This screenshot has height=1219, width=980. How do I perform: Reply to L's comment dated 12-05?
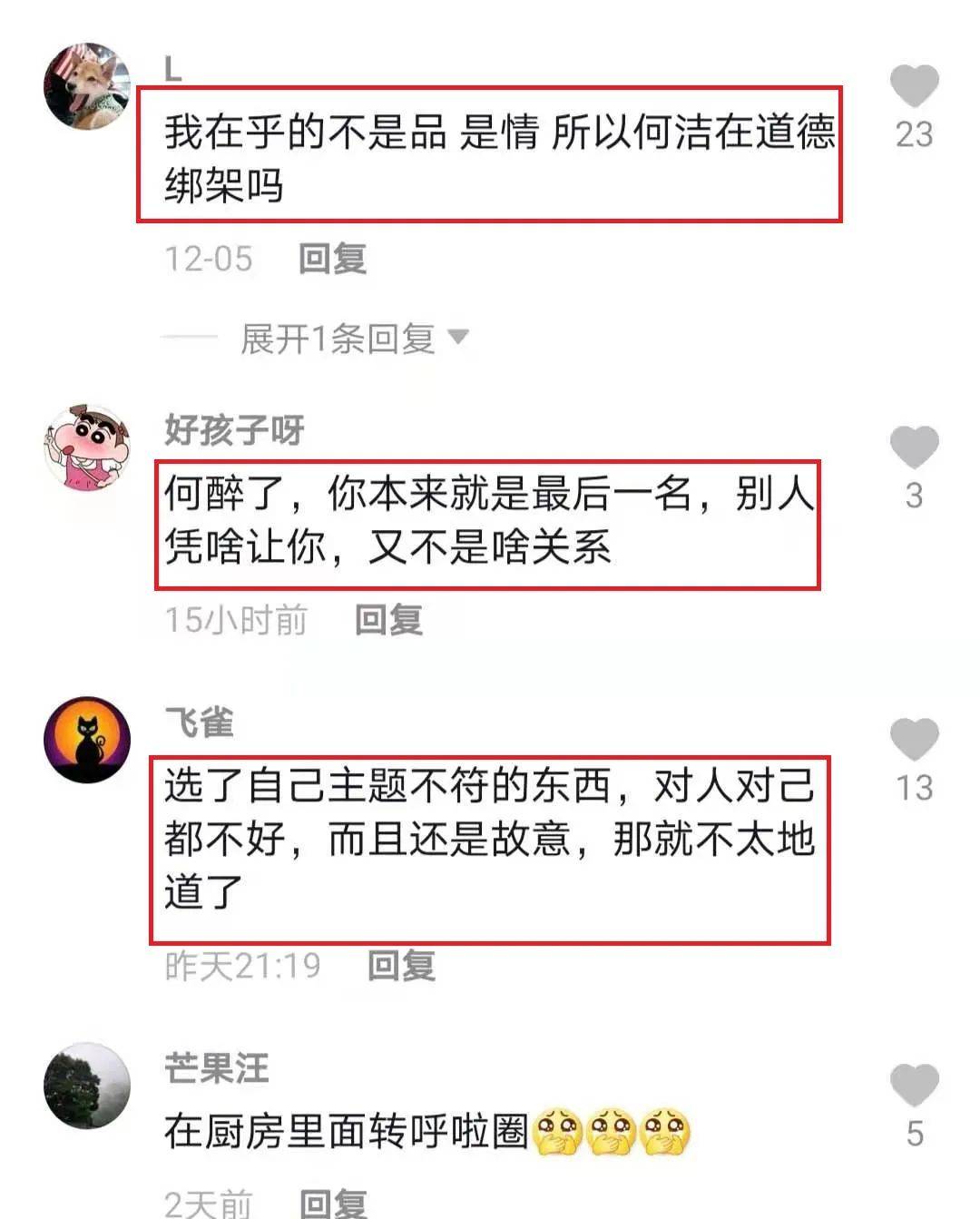tap(332, 260)
